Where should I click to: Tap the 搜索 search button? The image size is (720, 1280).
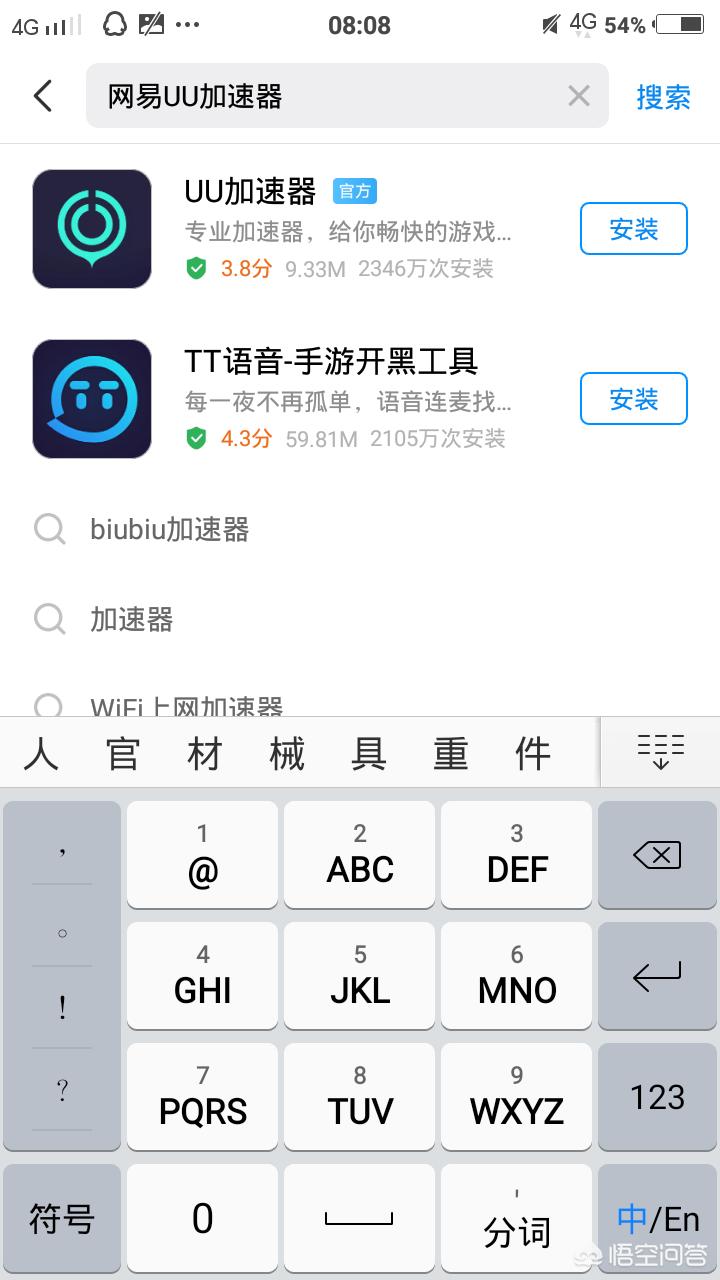(x=663, y=97)
